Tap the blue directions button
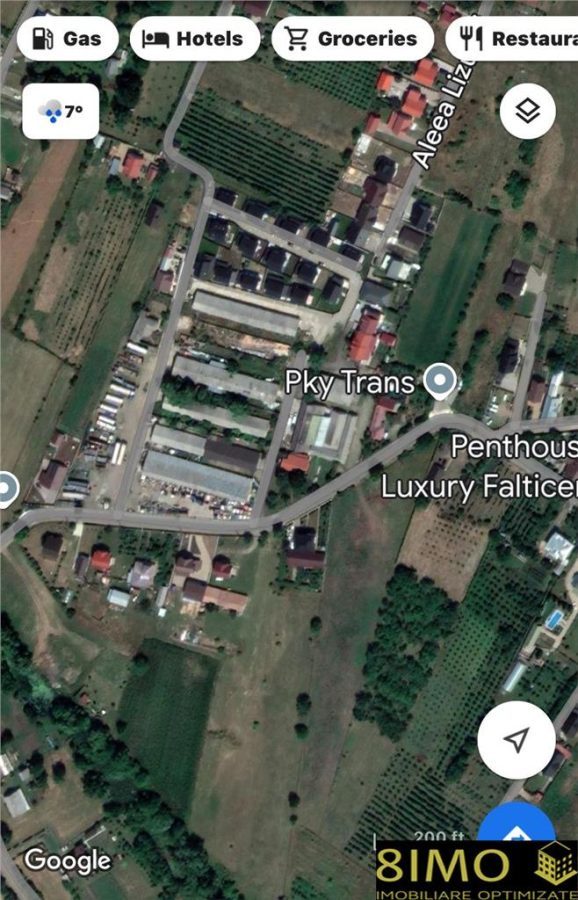This screenshot has width=578, height=900. pos(517,824)
